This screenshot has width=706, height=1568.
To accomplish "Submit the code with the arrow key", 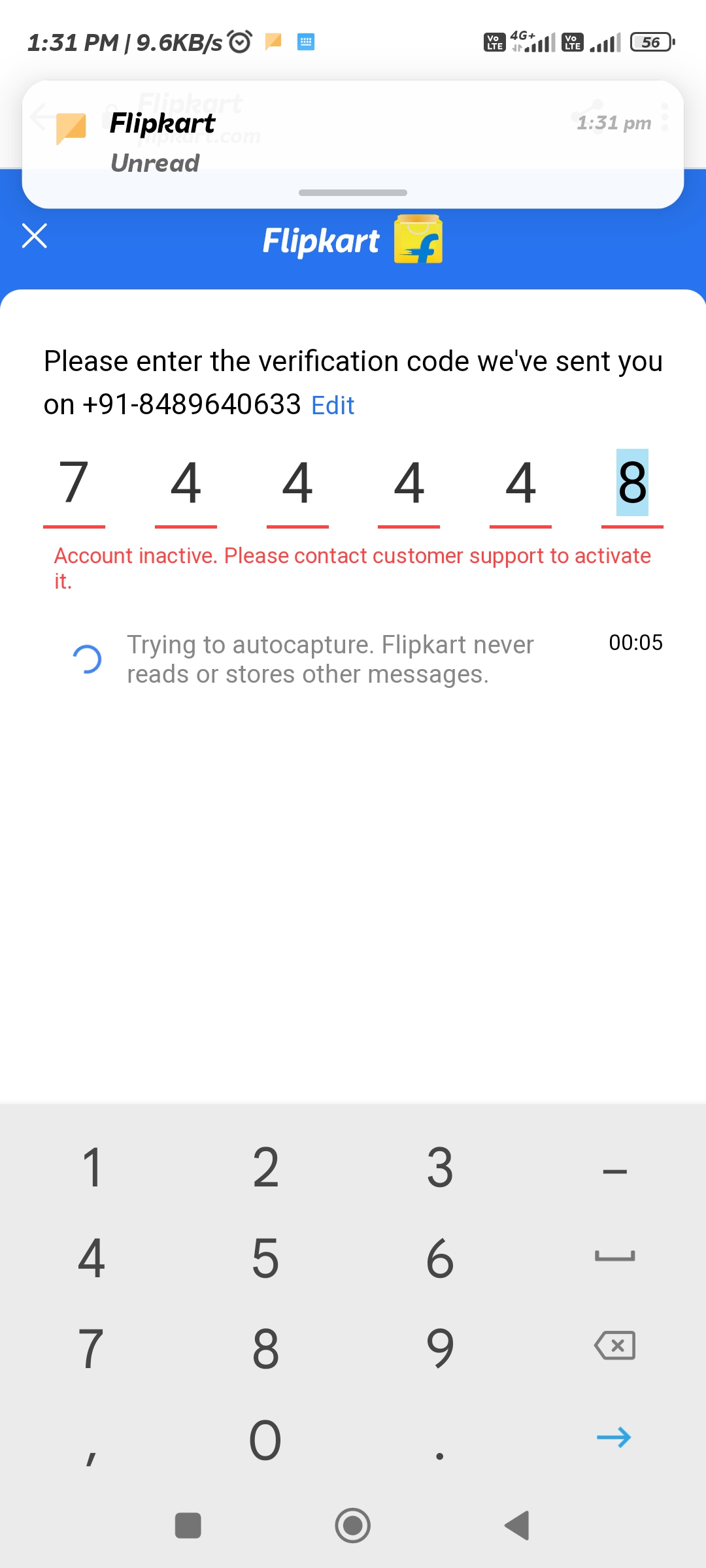I will click(x=614, y=1437).
